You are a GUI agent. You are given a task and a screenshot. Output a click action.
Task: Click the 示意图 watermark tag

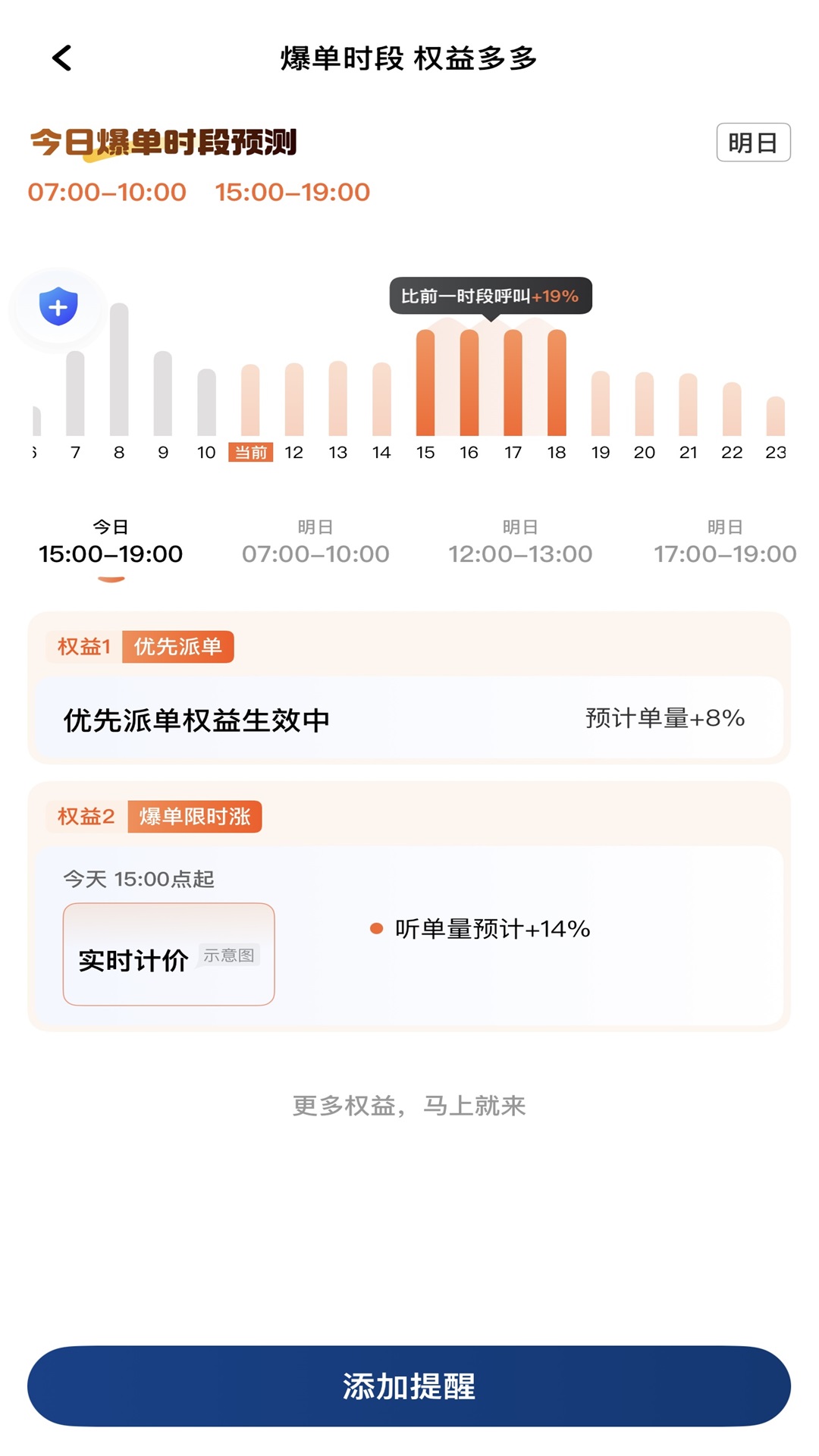230,955
